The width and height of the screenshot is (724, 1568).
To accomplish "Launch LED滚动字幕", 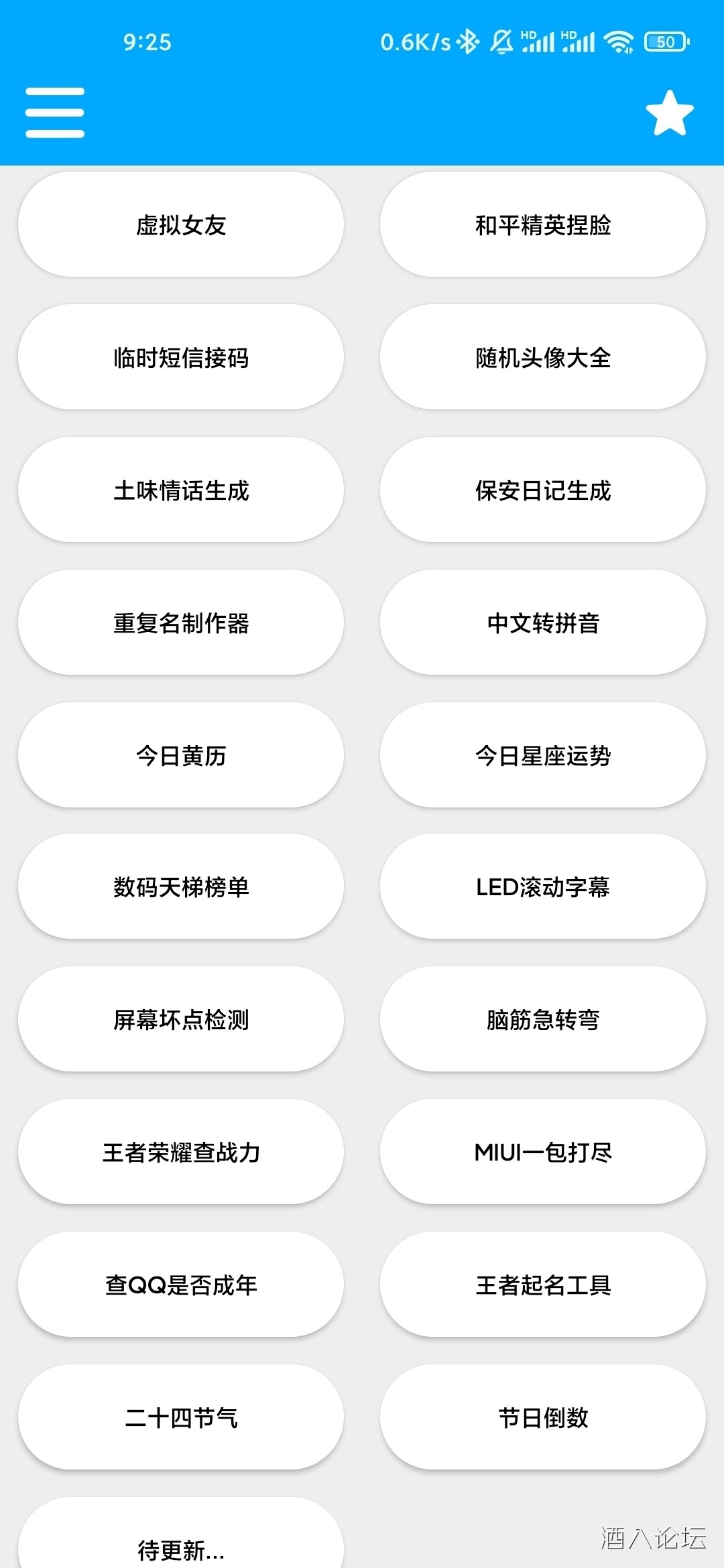I will coord(543,887).
